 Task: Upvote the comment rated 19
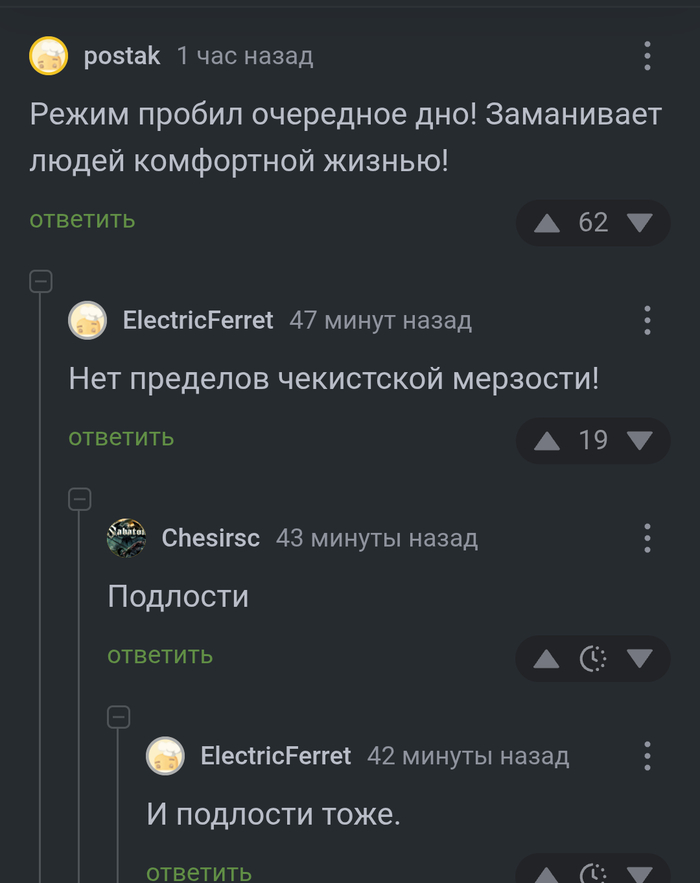pos(547,440)
